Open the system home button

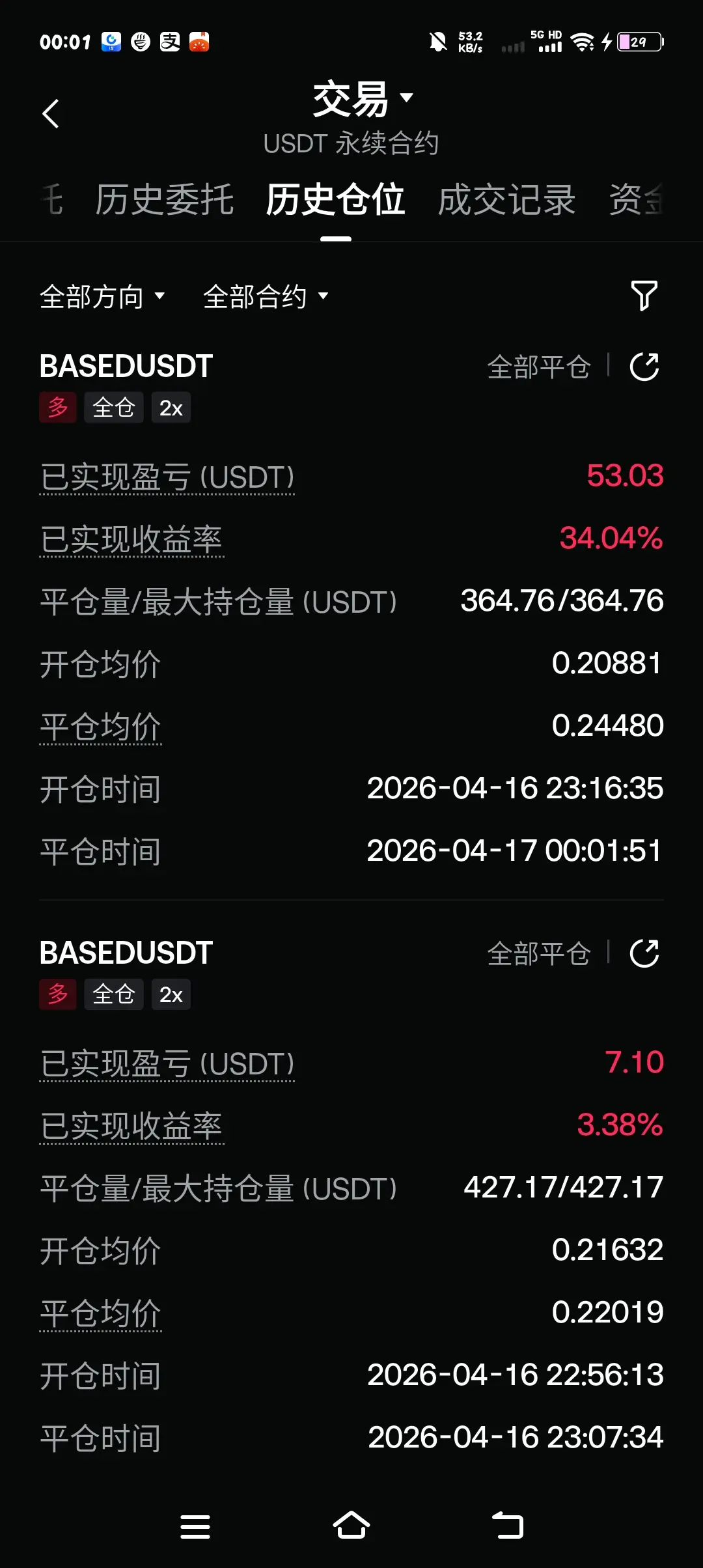tap(351, 1526)
